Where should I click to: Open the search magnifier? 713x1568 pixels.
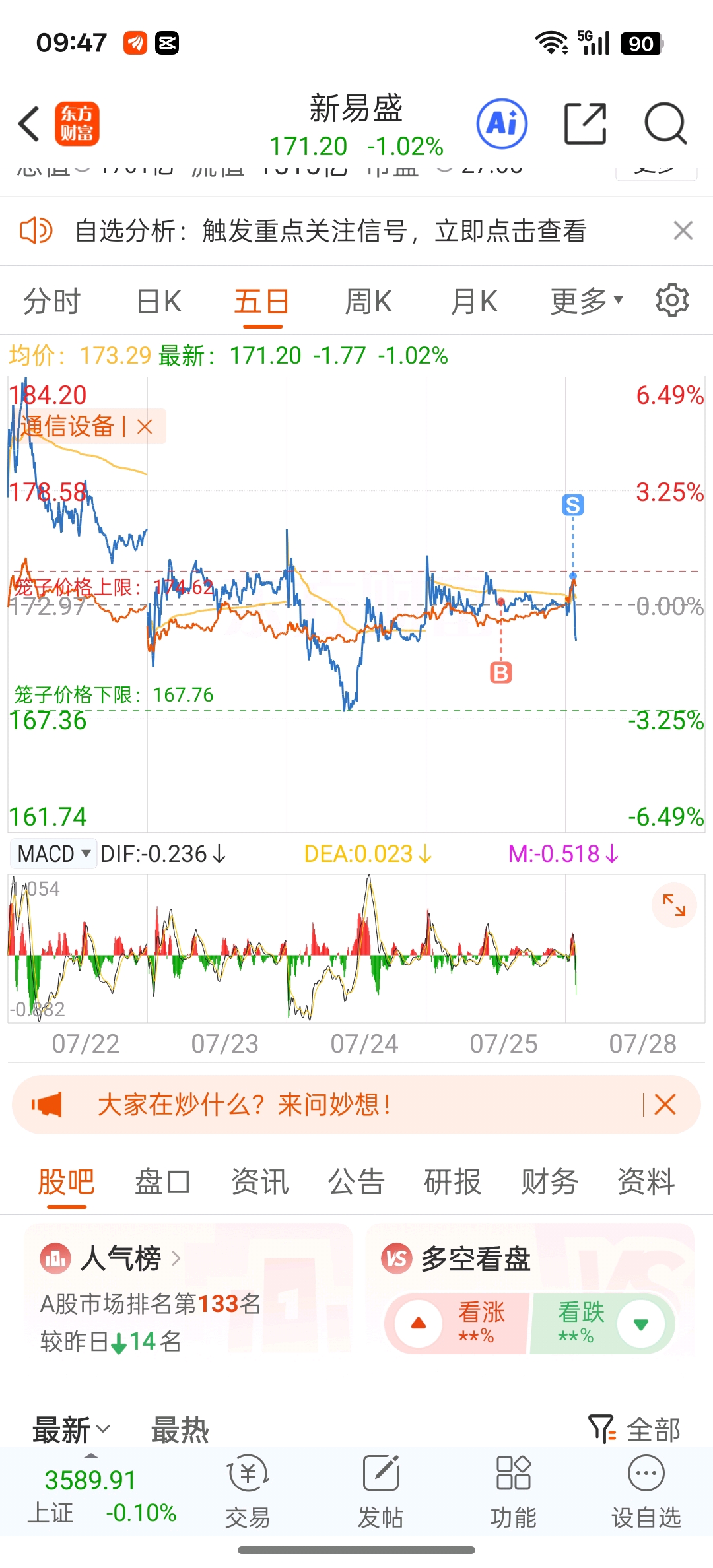[665, 123]
